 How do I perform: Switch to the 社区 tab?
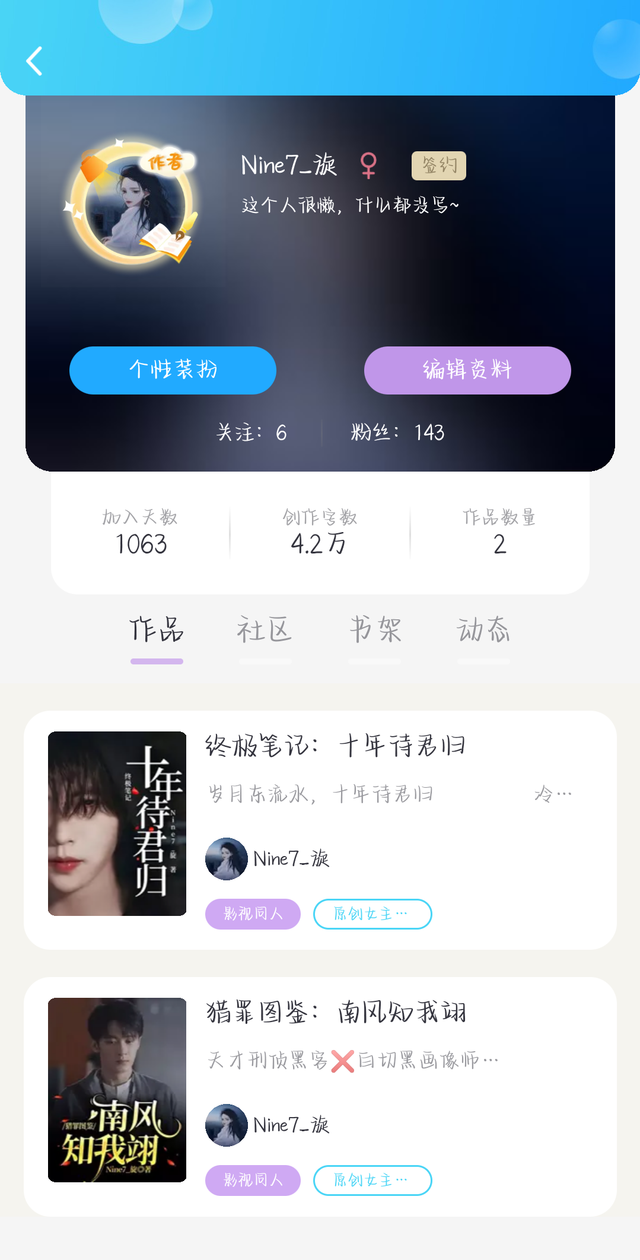pyautogui.click(x=265, y=631)
